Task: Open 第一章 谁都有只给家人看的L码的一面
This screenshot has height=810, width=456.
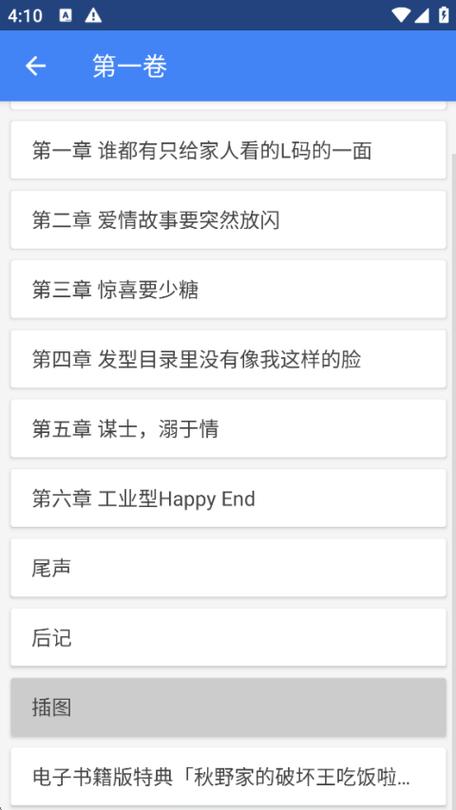Action: tap(228, 150)
